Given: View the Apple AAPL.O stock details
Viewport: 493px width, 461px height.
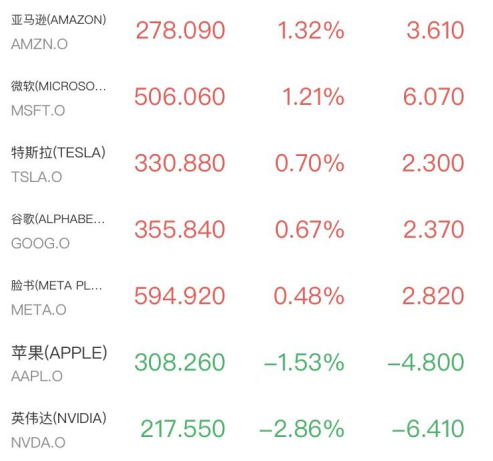Looking at the screenshot, I should click(246, 363).
